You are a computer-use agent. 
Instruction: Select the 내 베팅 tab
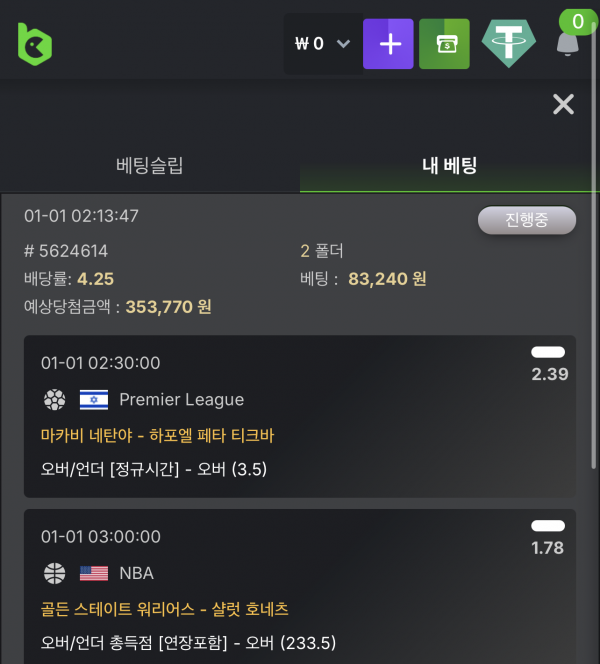point(449,166)
